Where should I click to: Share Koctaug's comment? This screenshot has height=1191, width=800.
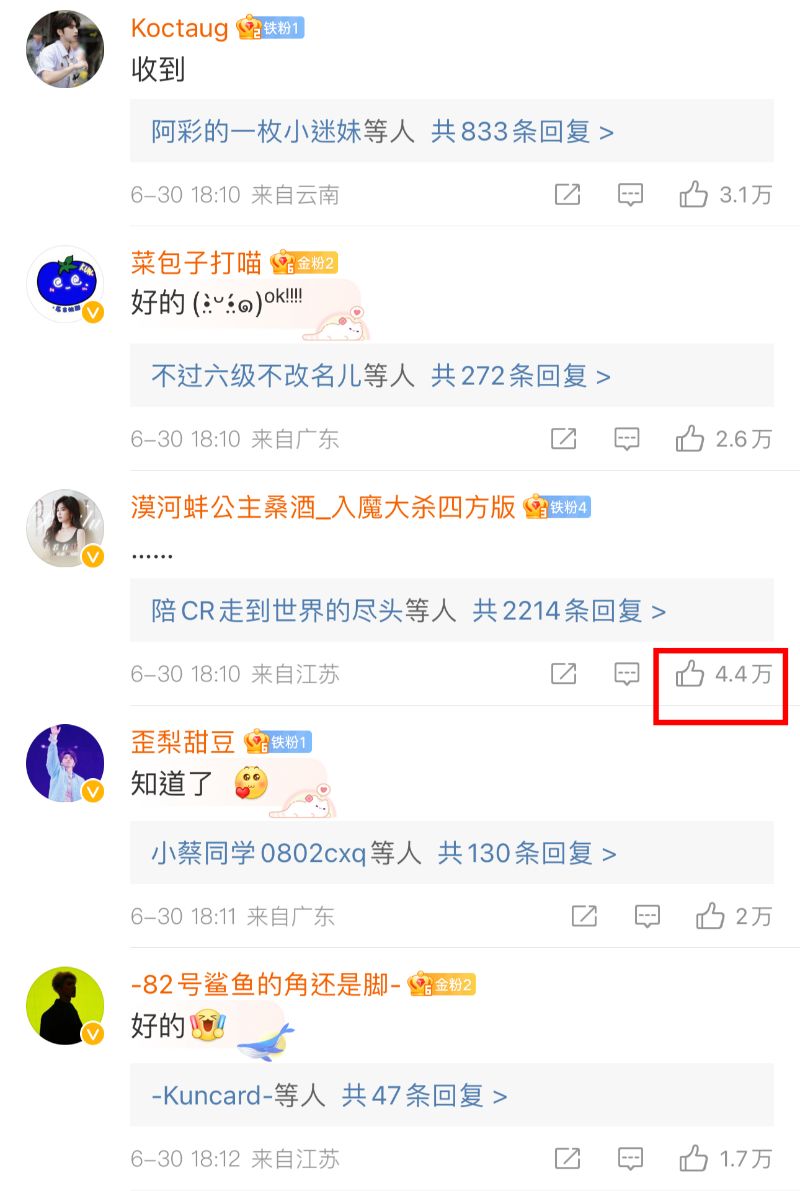click(x=567, y=194)
